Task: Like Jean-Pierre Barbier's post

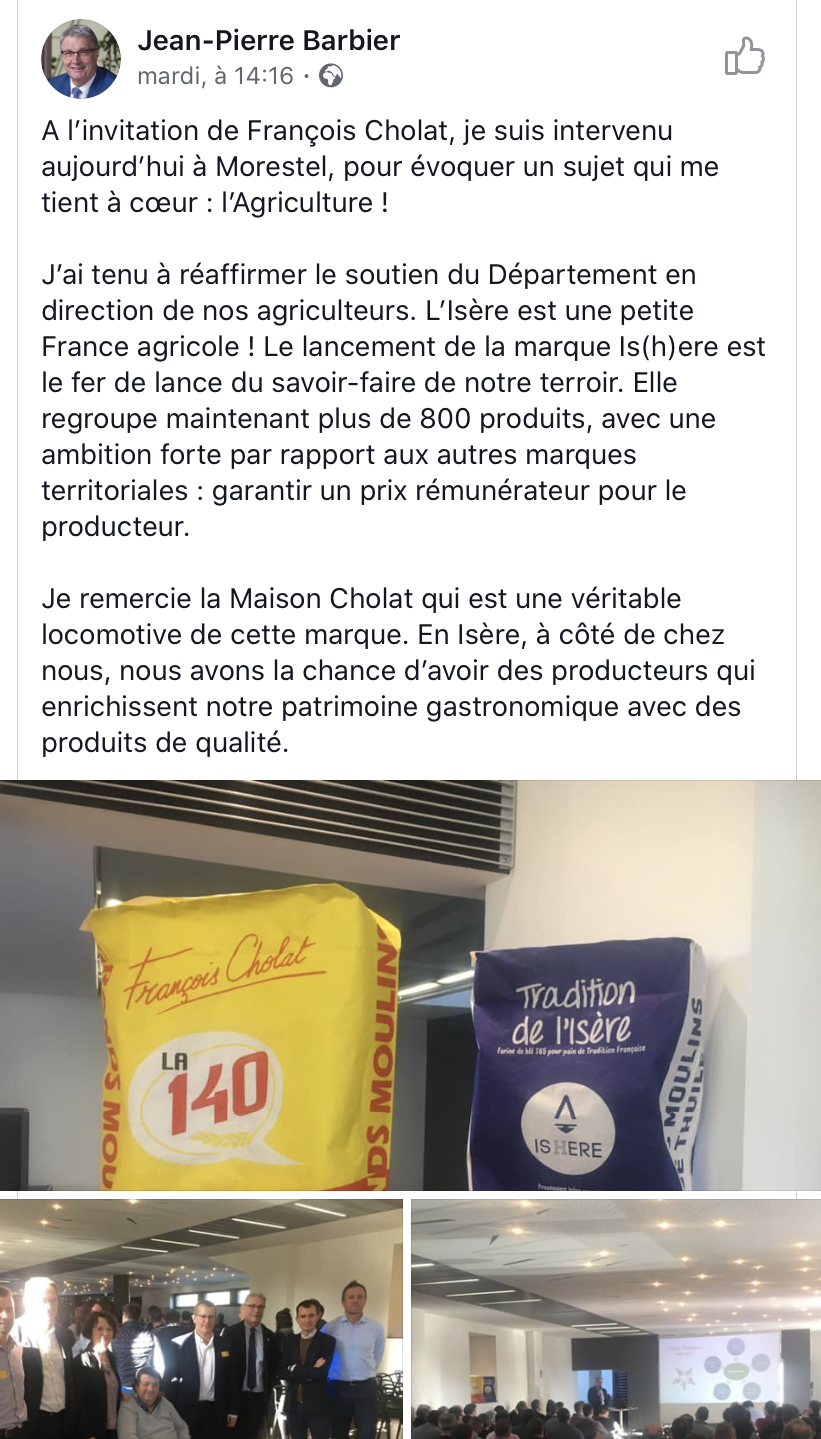Action: [x=744, y=56]
